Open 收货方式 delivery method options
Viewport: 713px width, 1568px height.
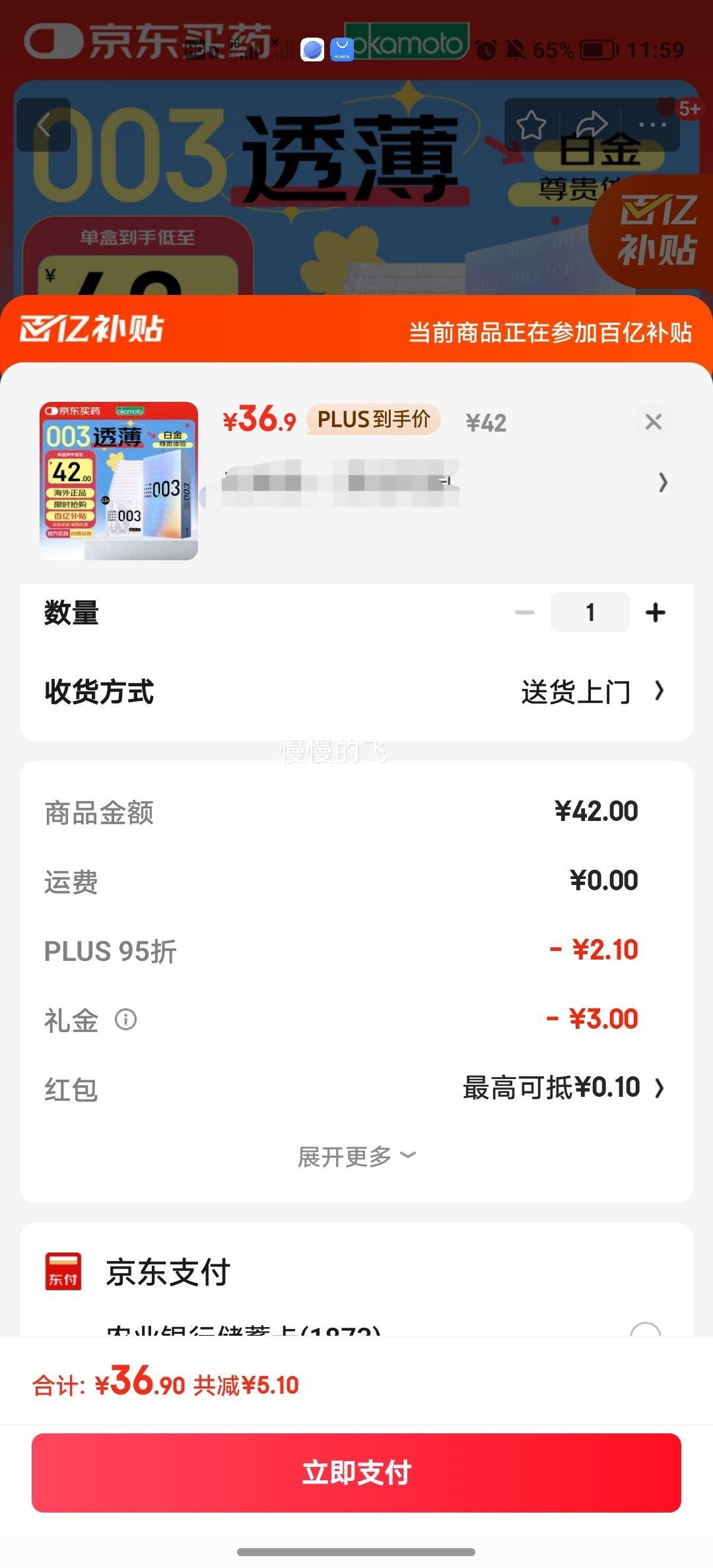pyautogui.click(x=592, y=692)
